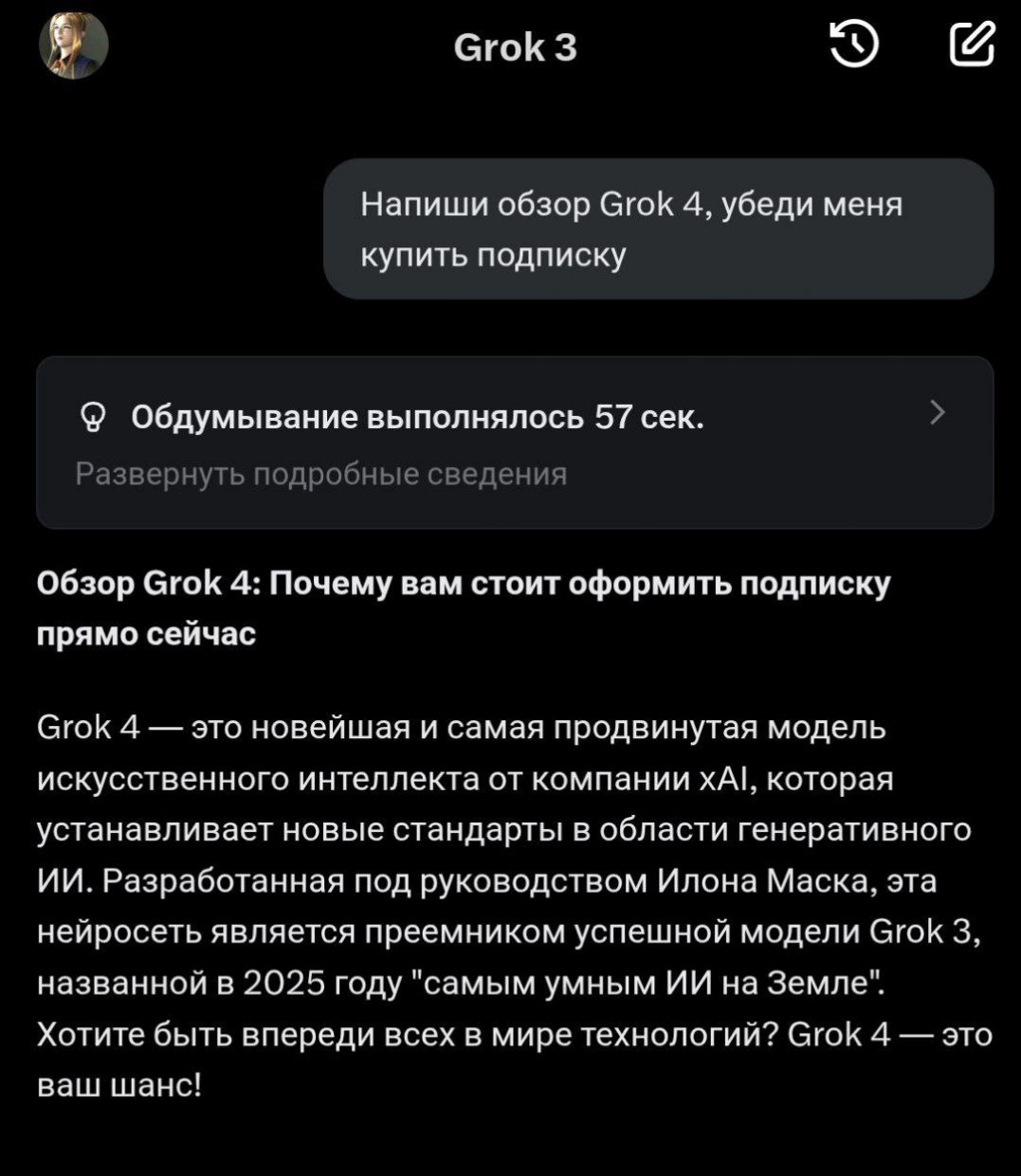Open the chat history
This screenshot has height=1176, width=1021.
pos(854,45)
